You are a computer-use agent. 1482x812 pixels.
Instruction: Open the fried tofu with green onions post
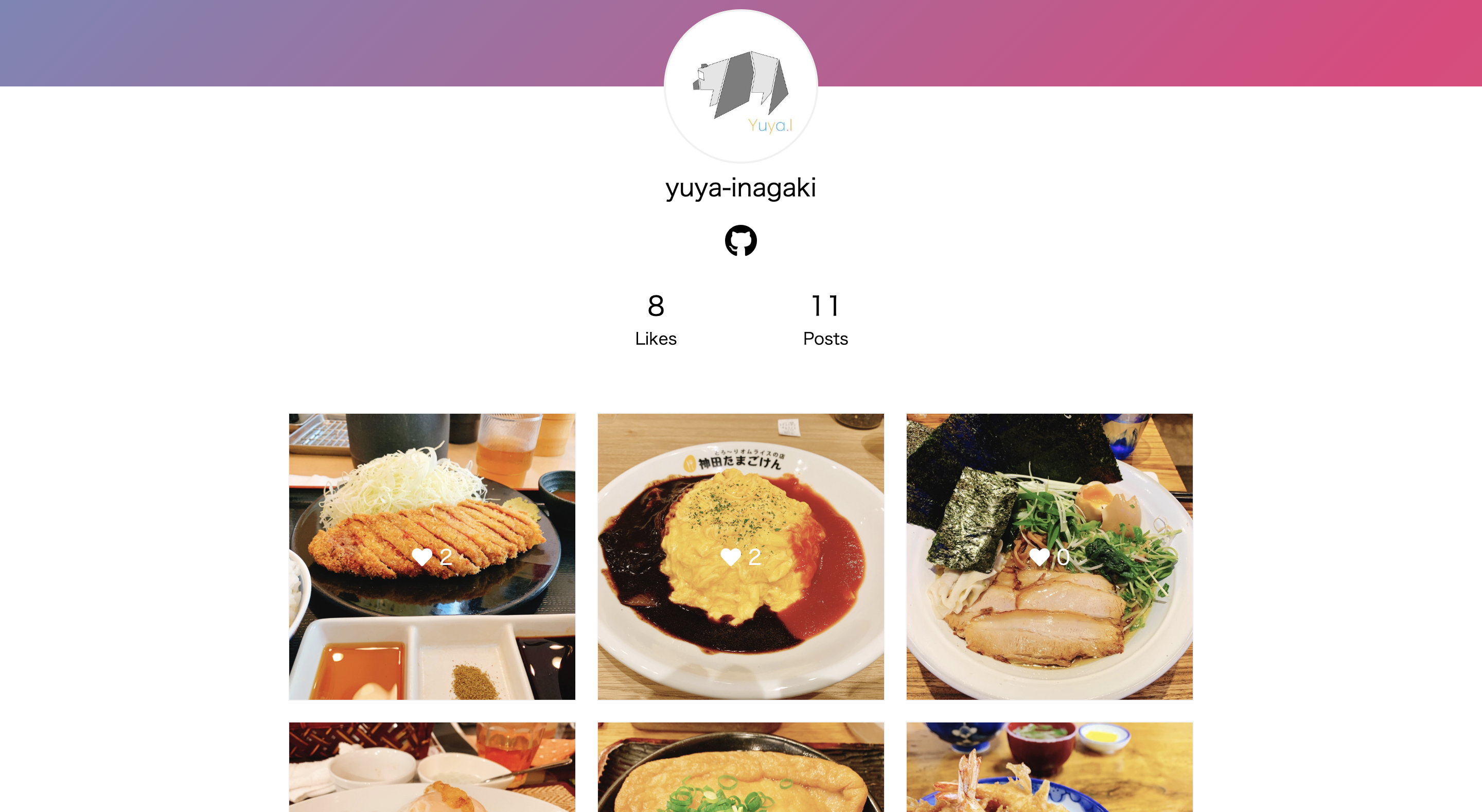tap(740, 768)
